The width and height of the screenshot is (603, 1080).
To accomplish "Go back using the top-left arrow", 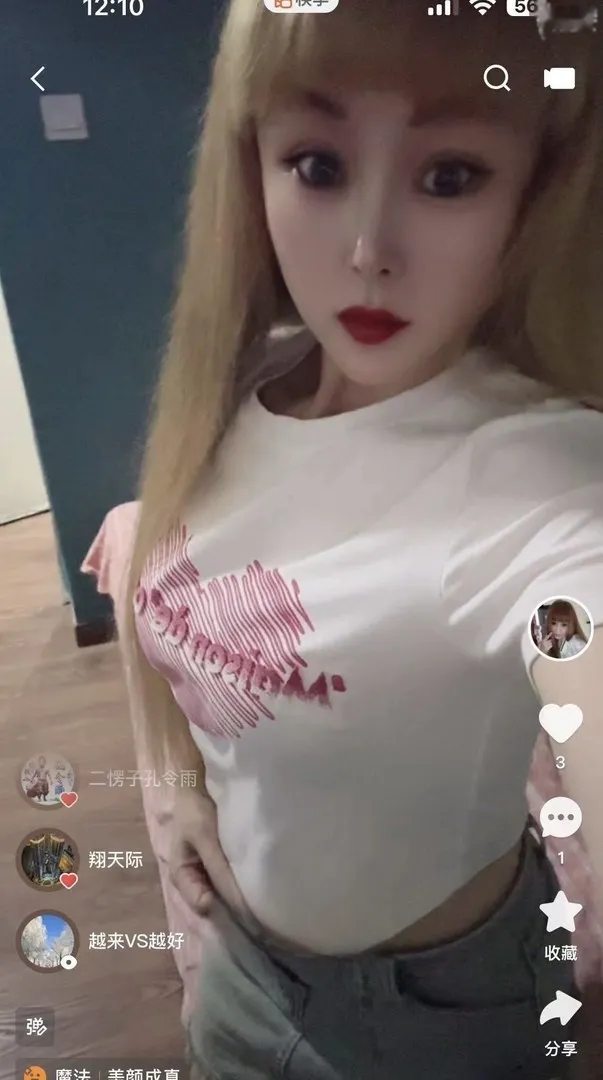I will coord(38,79).
